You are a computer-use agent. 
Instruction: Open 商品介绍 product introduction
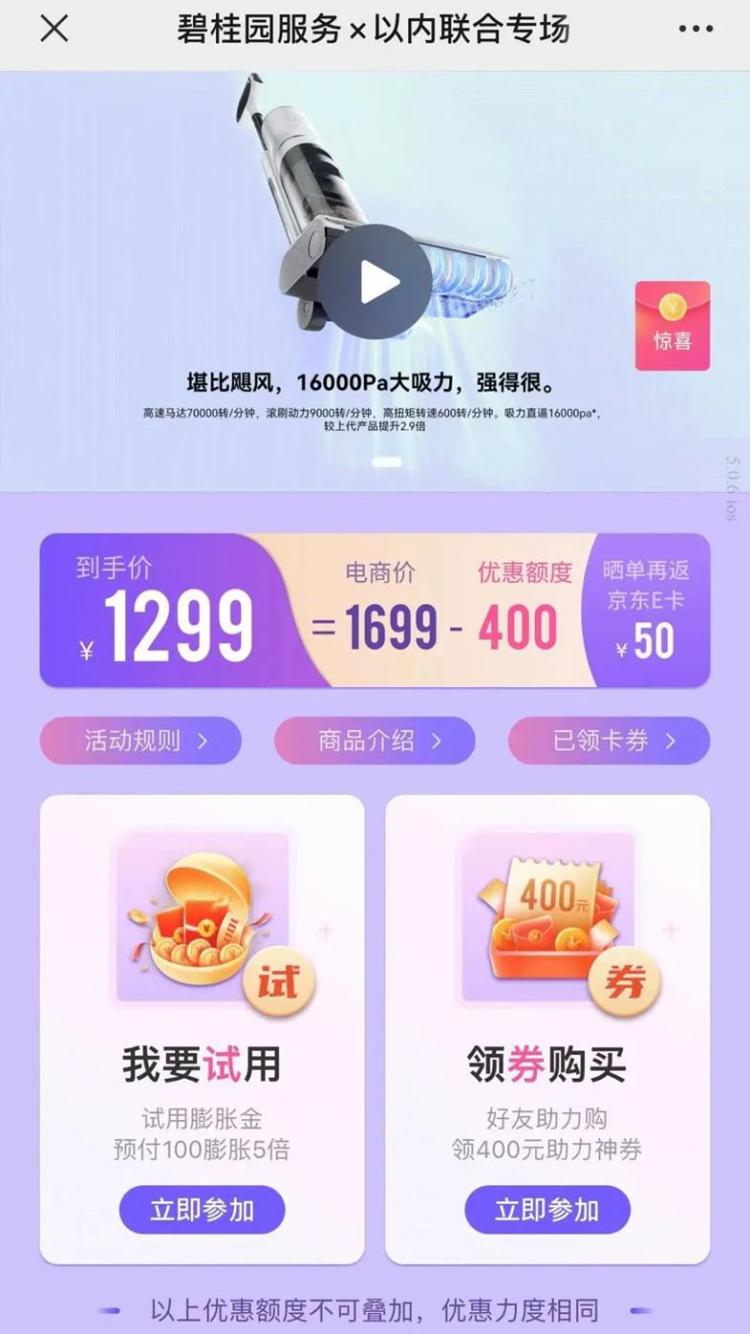tap(375, 741)
